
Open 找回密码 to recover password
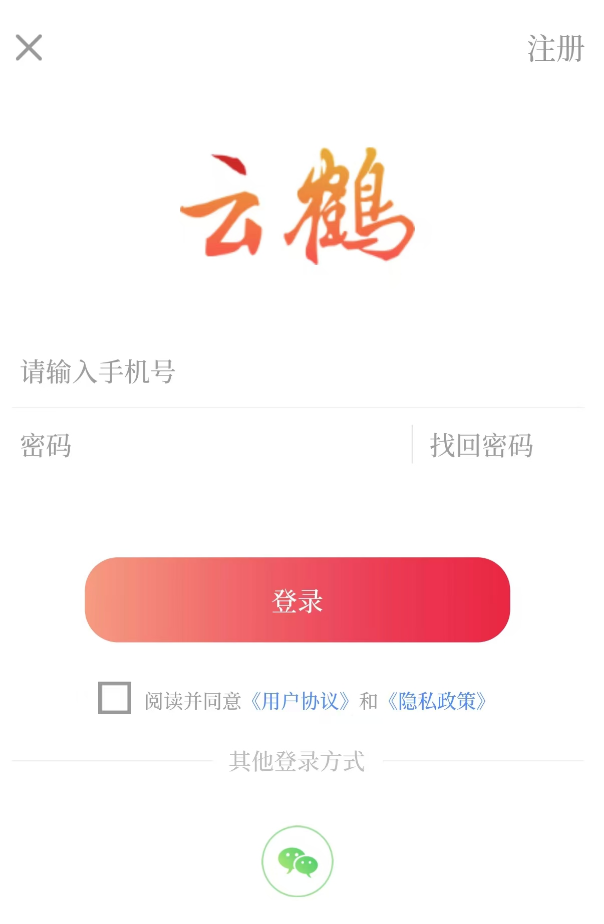[481, 445]
